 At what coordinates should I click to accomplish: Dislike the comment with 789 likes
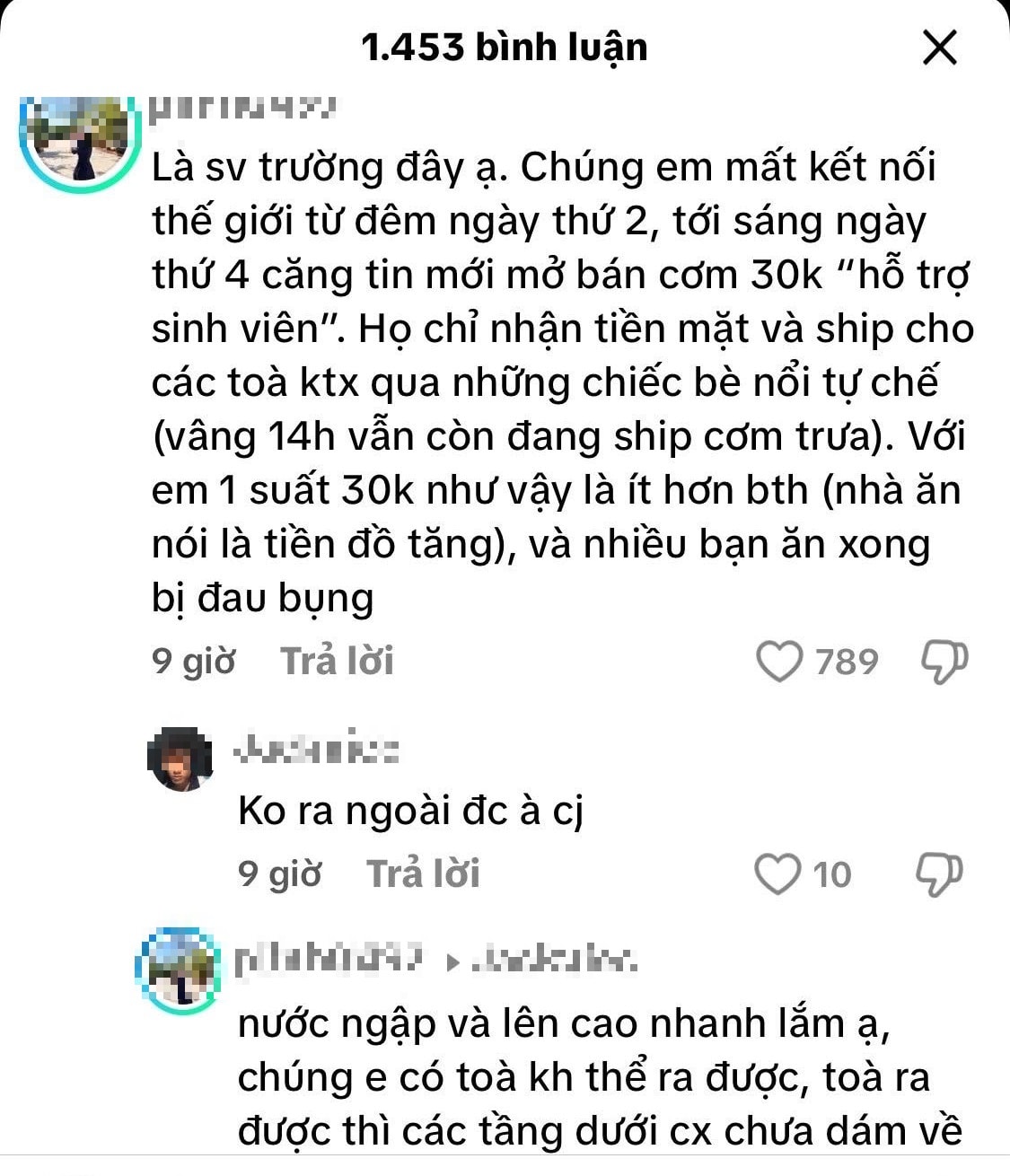tap(944, 663)
